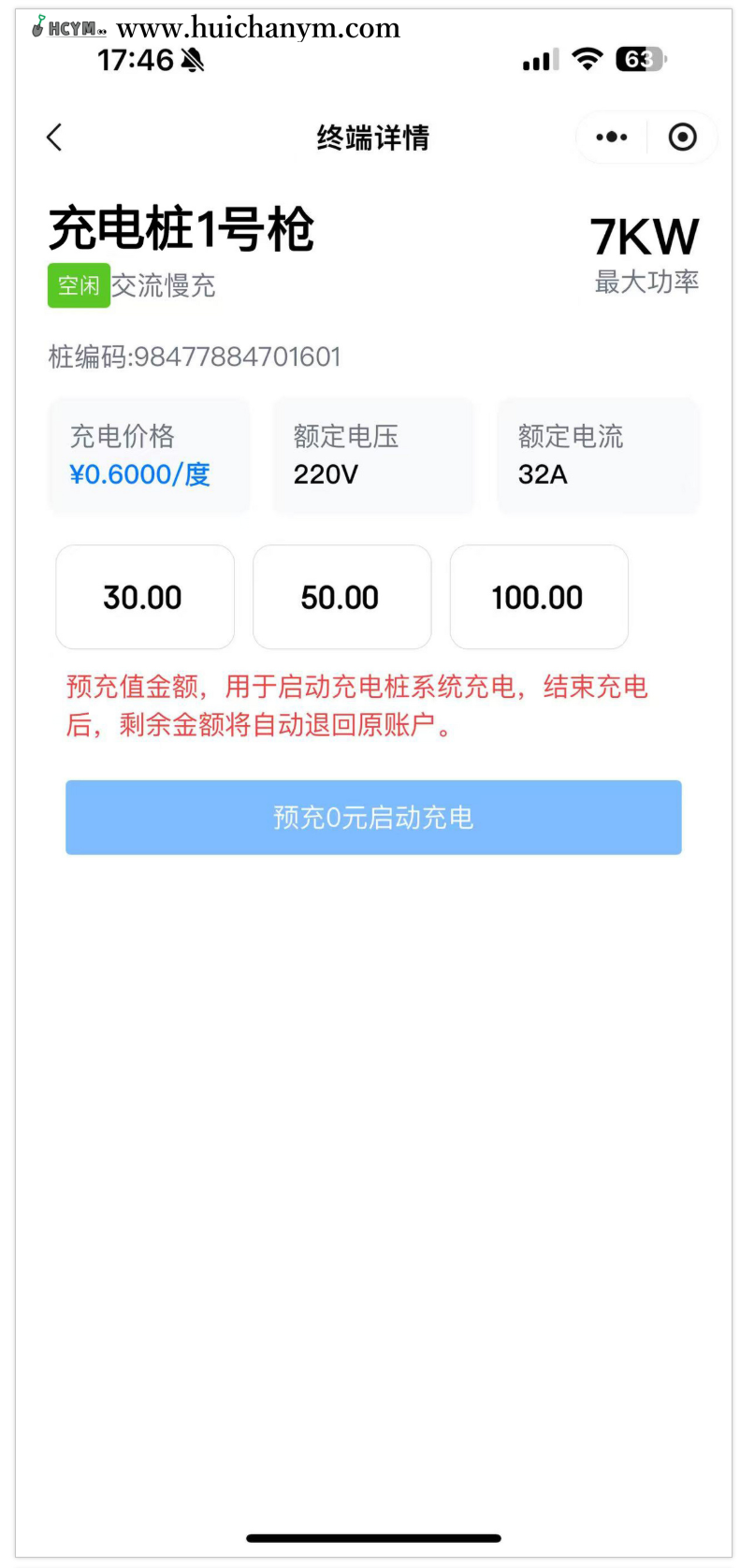The width and height of the screenshot is (740, 1568).
Task: Tap the circular capsule close icon
Action: 682,137
